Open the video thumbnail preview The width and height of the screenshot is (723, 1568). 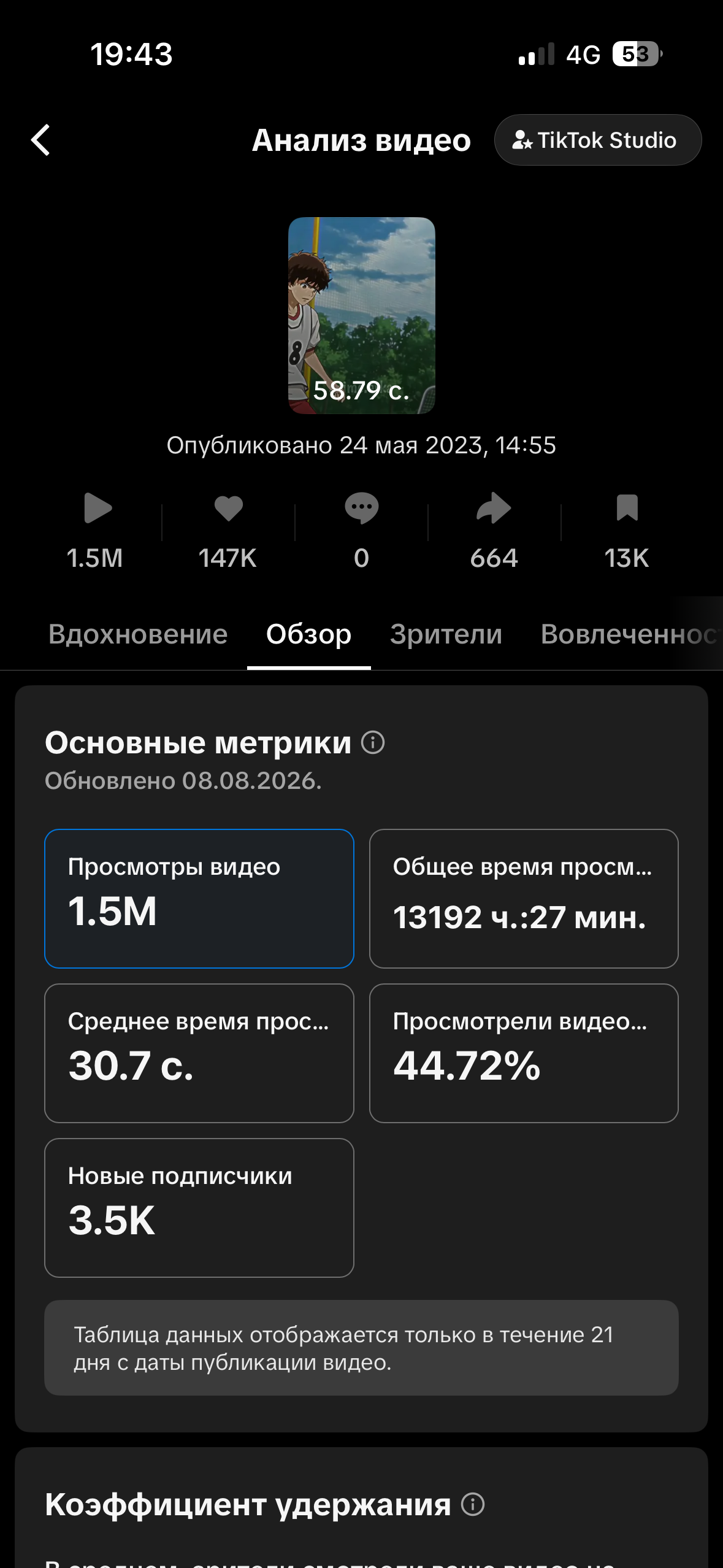[x=362, y=315]
